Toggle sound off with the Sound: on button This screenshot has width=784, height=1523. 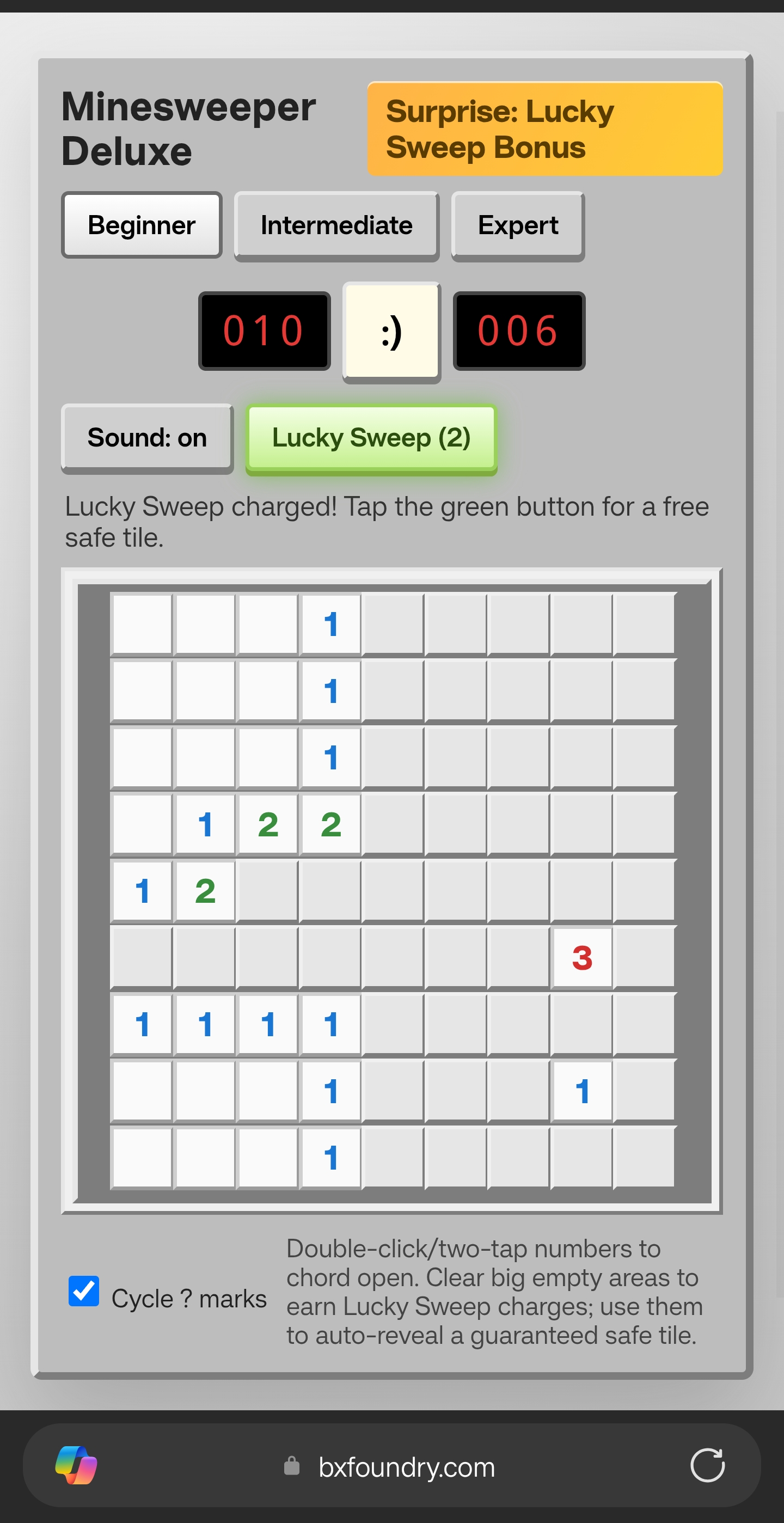(x=146, y=437)
